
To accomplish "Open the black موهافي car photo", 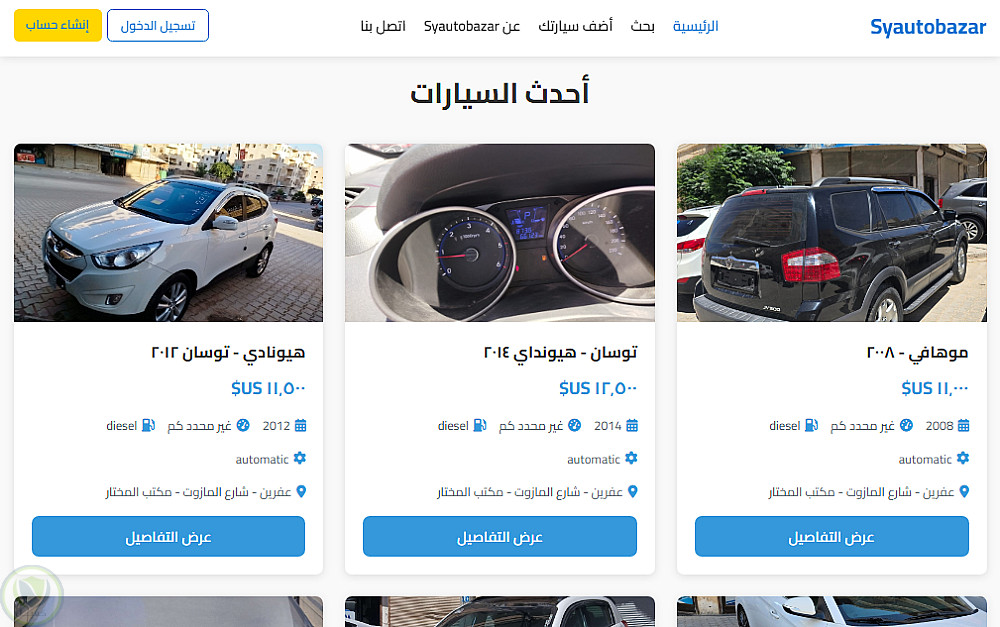I will pos(831,233).
